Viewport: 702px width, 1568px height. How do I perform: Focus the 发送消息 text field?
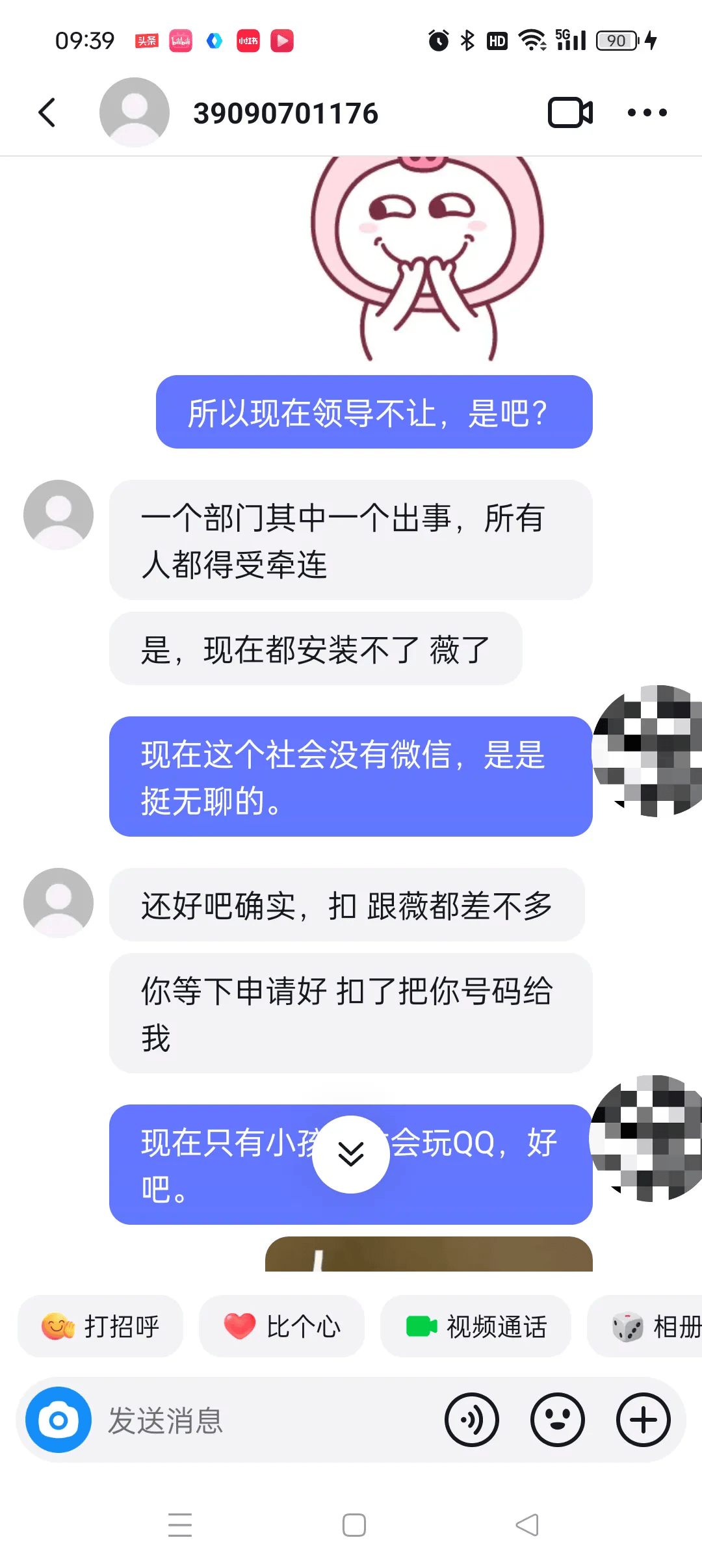click(260, 1420)
